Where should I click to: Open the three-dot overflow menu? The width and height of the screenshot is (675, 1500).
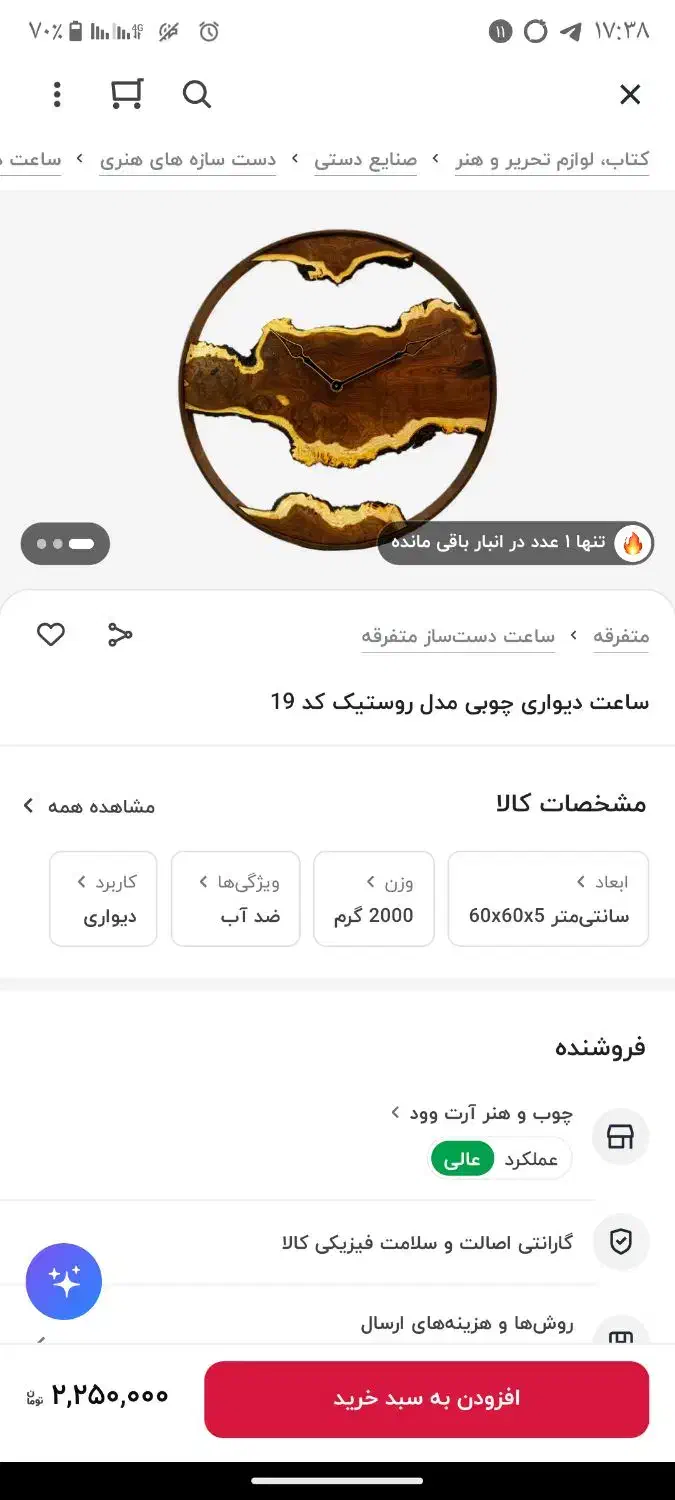(x=57, y=95)
